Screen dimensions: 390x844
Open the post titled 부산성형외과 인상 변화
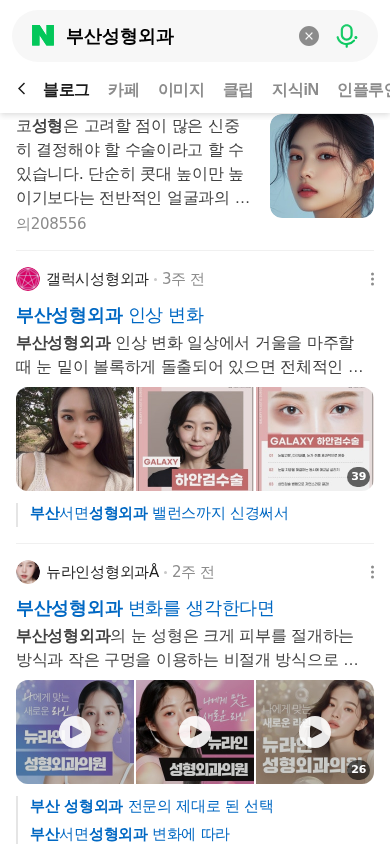110,315
